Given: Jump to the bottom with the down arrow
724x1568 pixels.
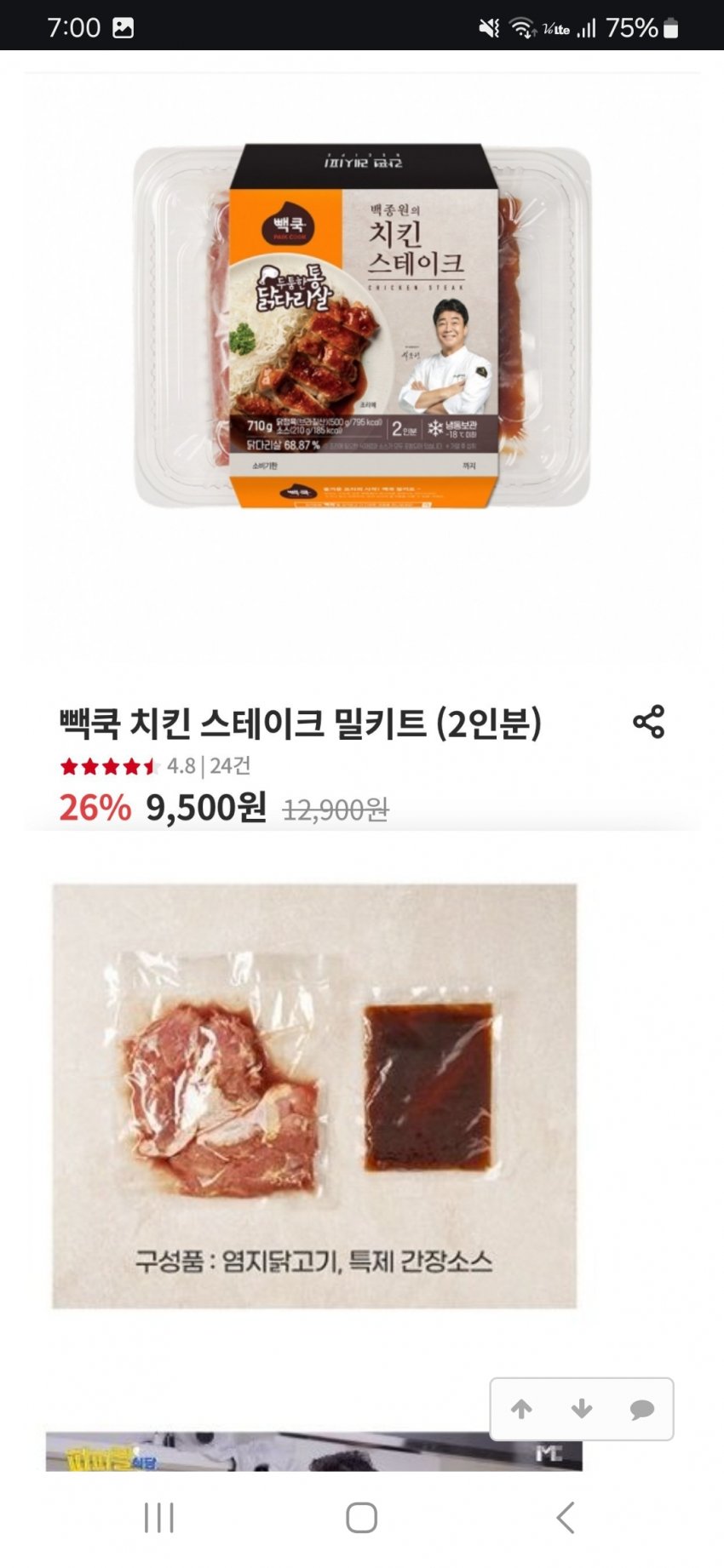Looking at the screenshot, I should [x=582, y=1410].
